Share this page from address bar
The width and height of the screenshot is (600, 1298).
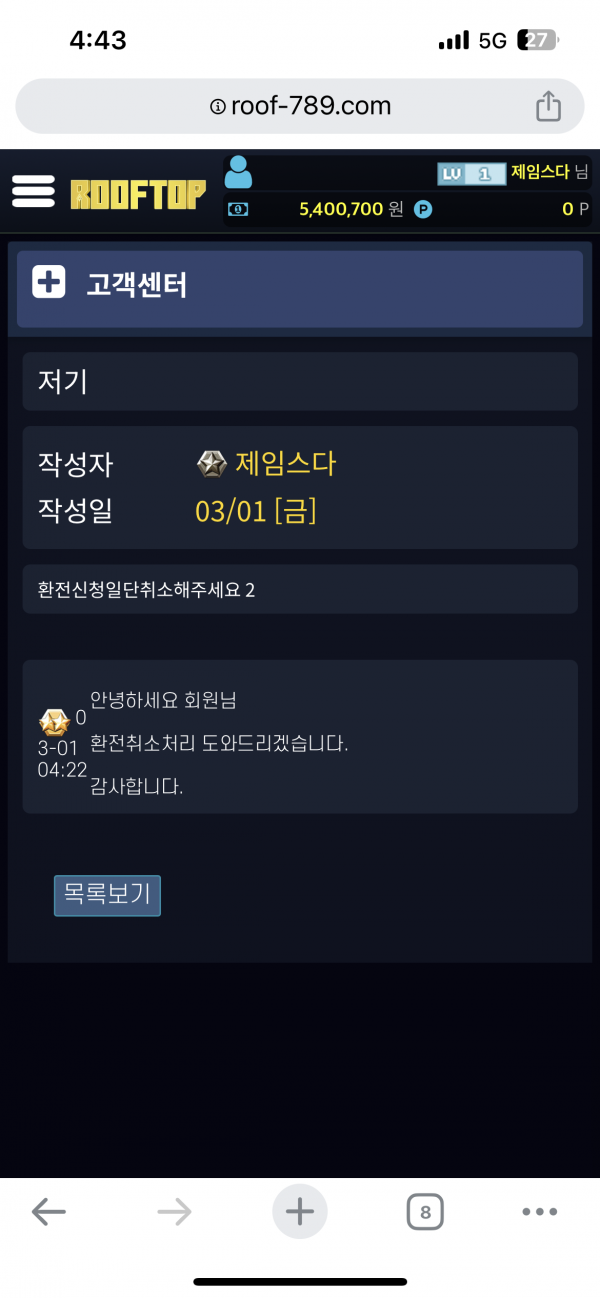548,106
